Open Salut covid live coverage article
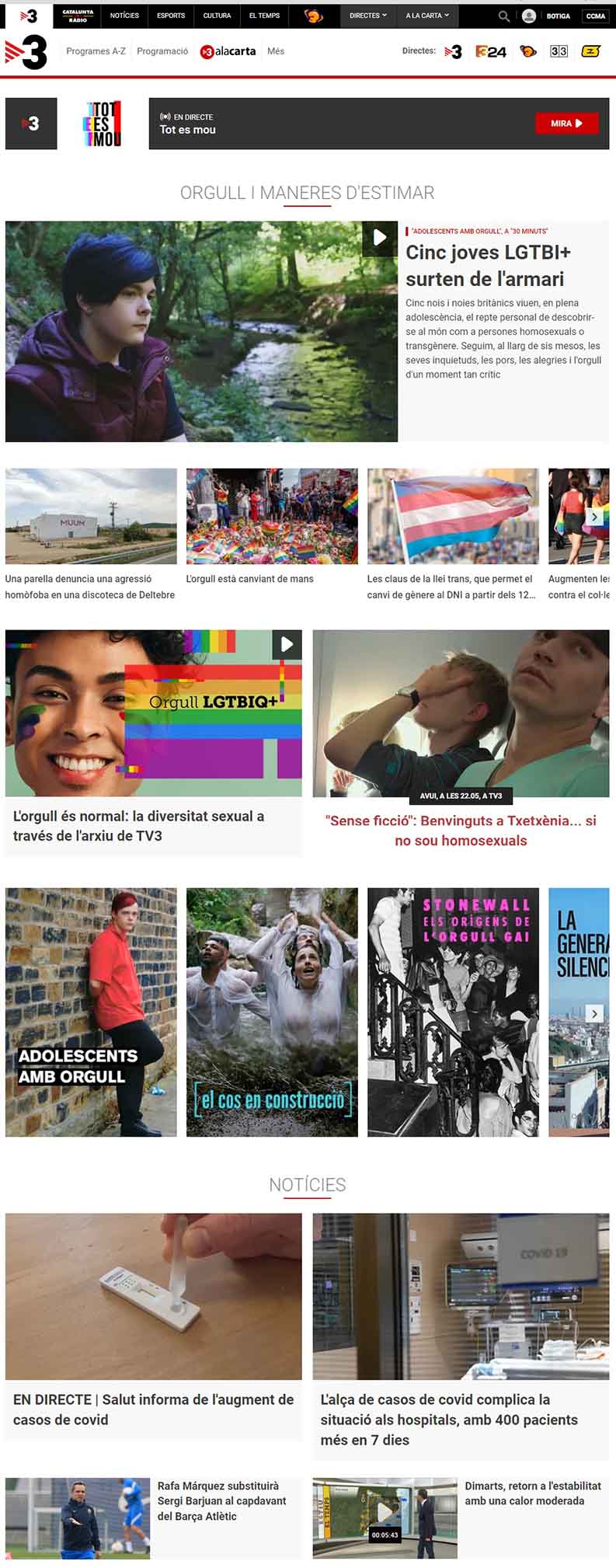The height and width of the screenshot is (1568, 616). coord(153,1409)
